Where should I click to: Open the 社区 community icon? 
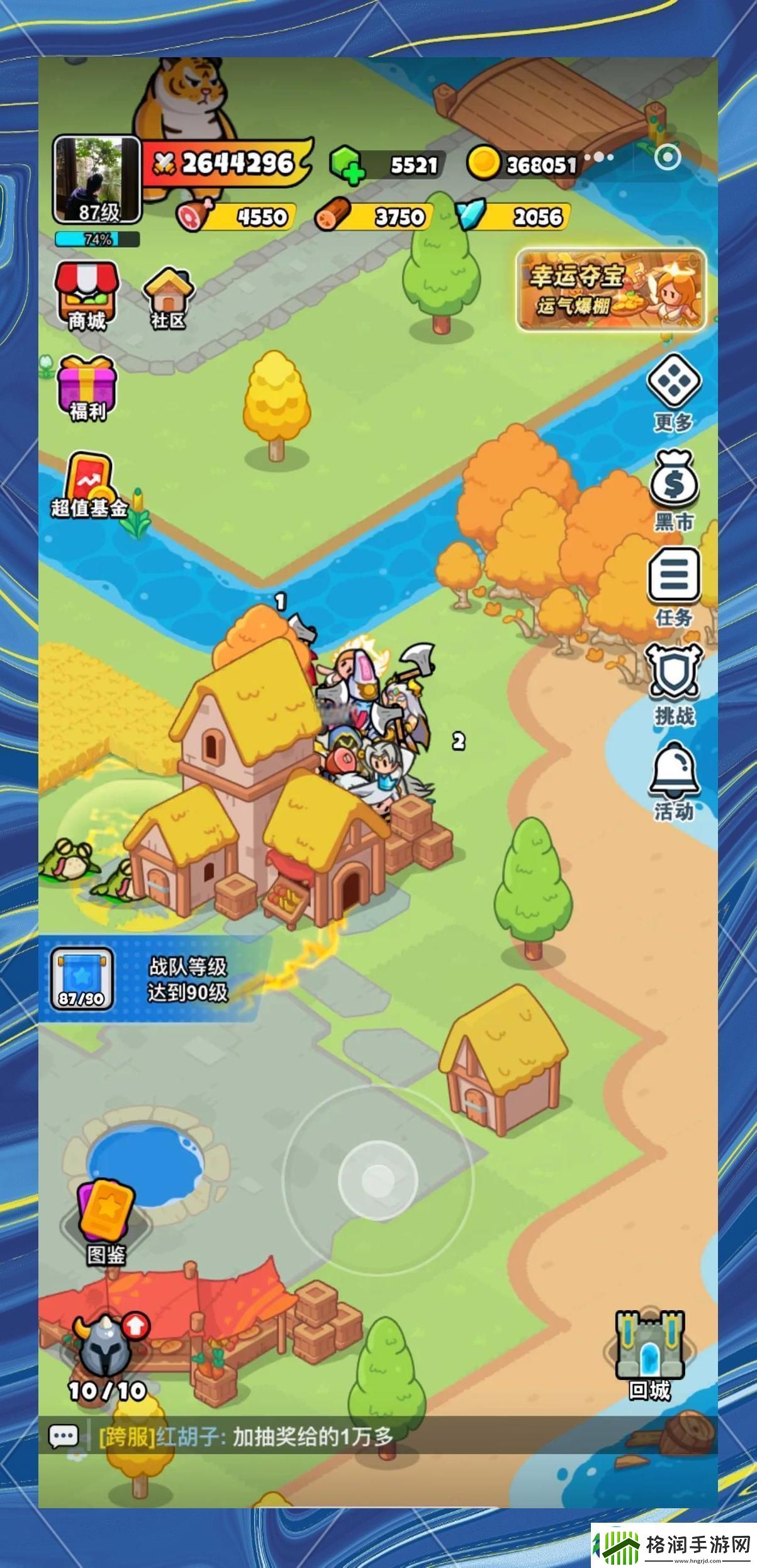pos(168,299)
